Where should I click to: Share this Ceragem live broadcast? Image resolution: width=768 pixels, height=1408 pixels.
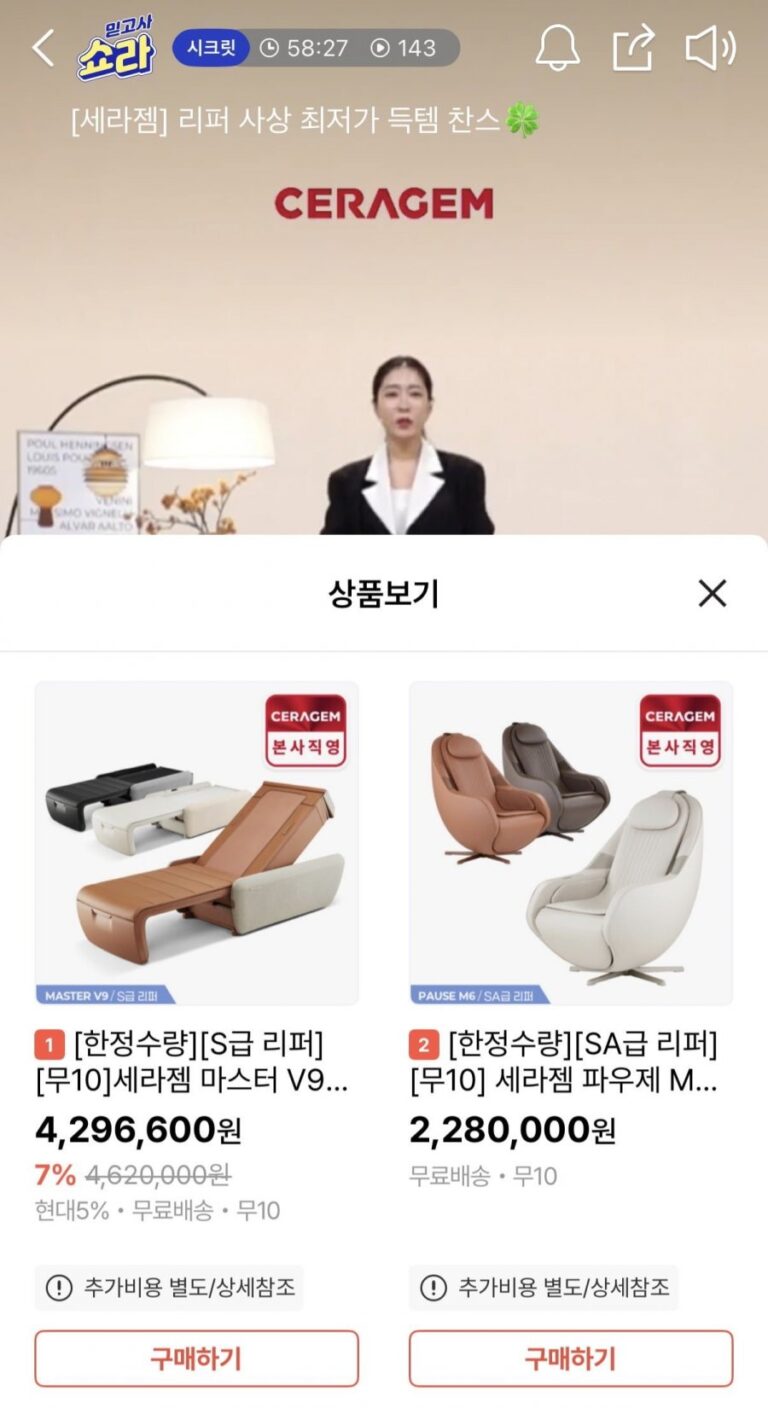(x=633, y=47)
